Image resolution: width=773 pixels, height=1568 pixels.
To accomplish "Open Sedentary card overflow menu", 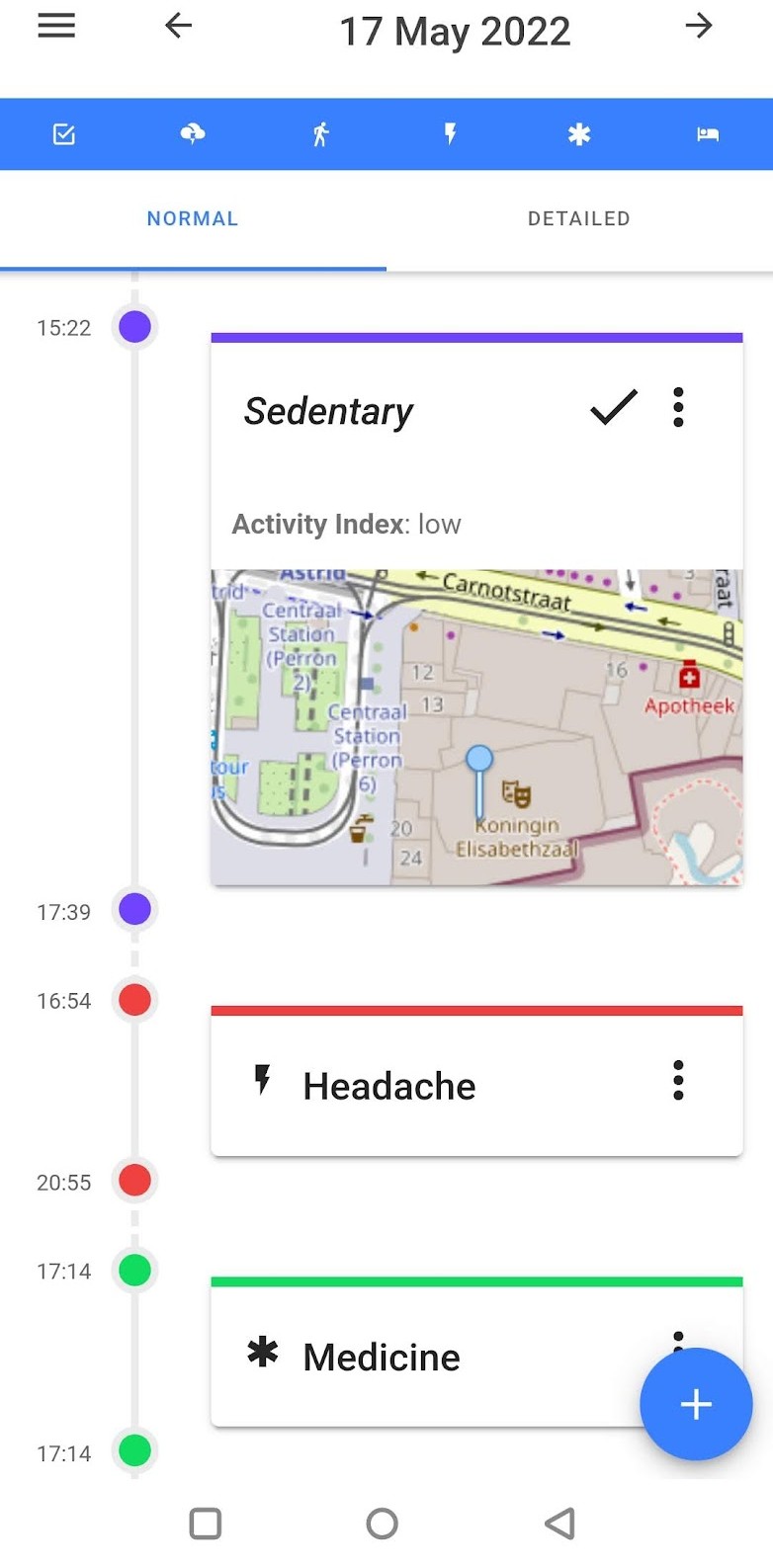I will click(678, 407).
